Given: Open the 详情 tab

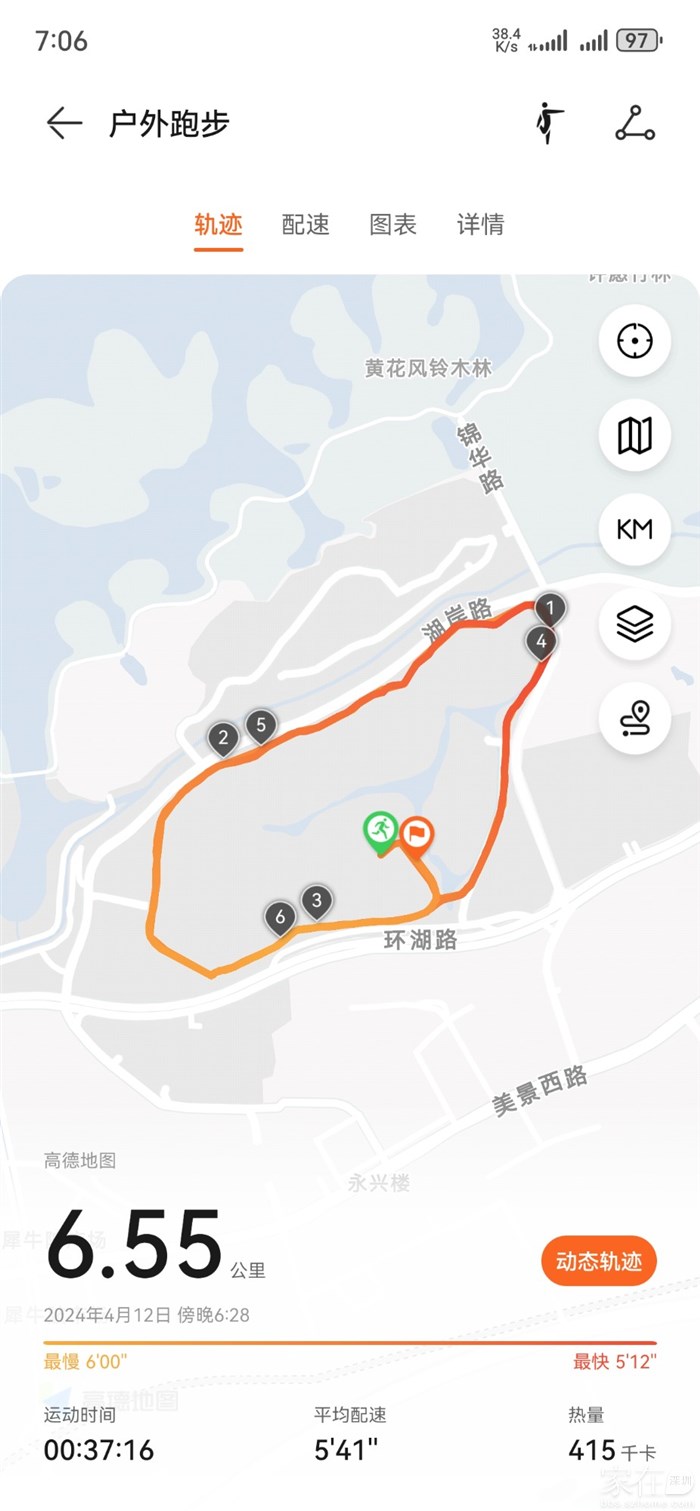Looking at the screenshot, I should tap(480, 225).
